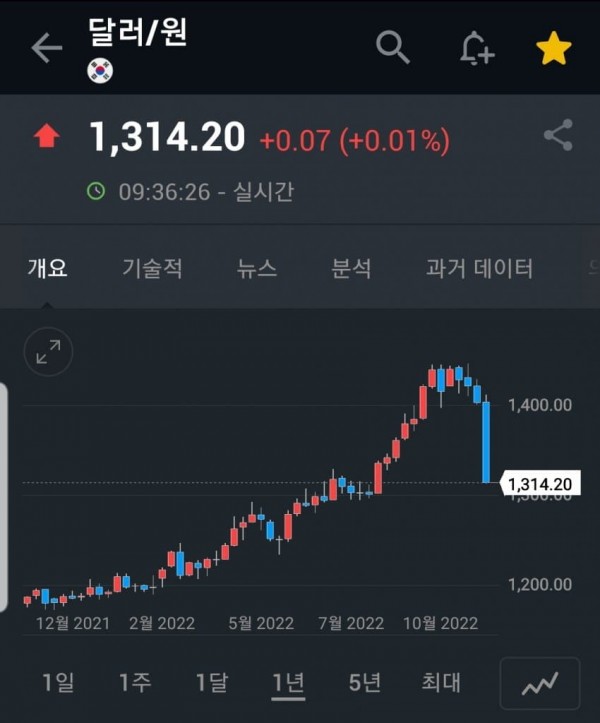Go back using the arrow icon
Viewport: 600px width, 723px height.
(x=46, y=48)
